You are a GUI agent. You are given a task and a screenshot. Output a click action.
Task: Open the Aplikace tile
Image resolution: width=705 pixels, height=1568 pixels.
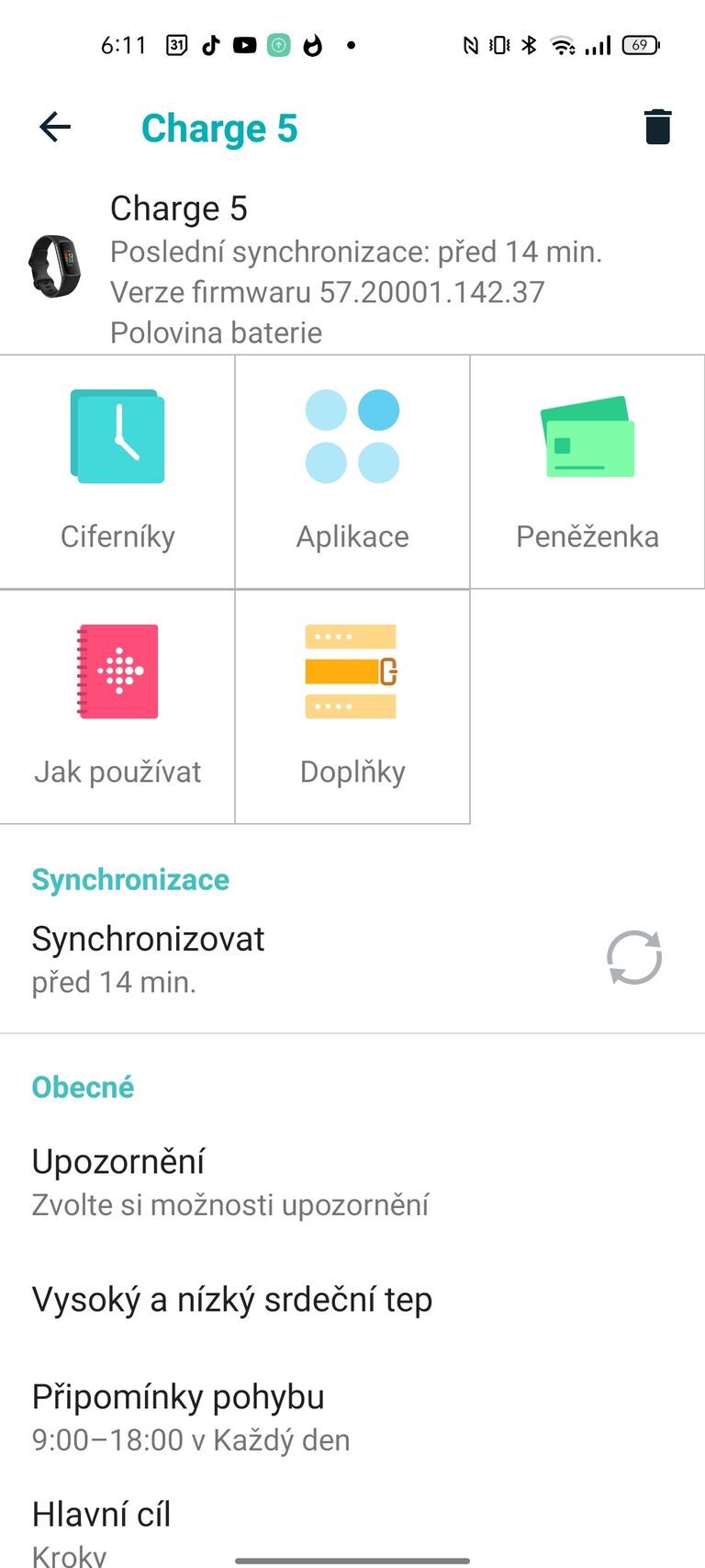point(352,472)
